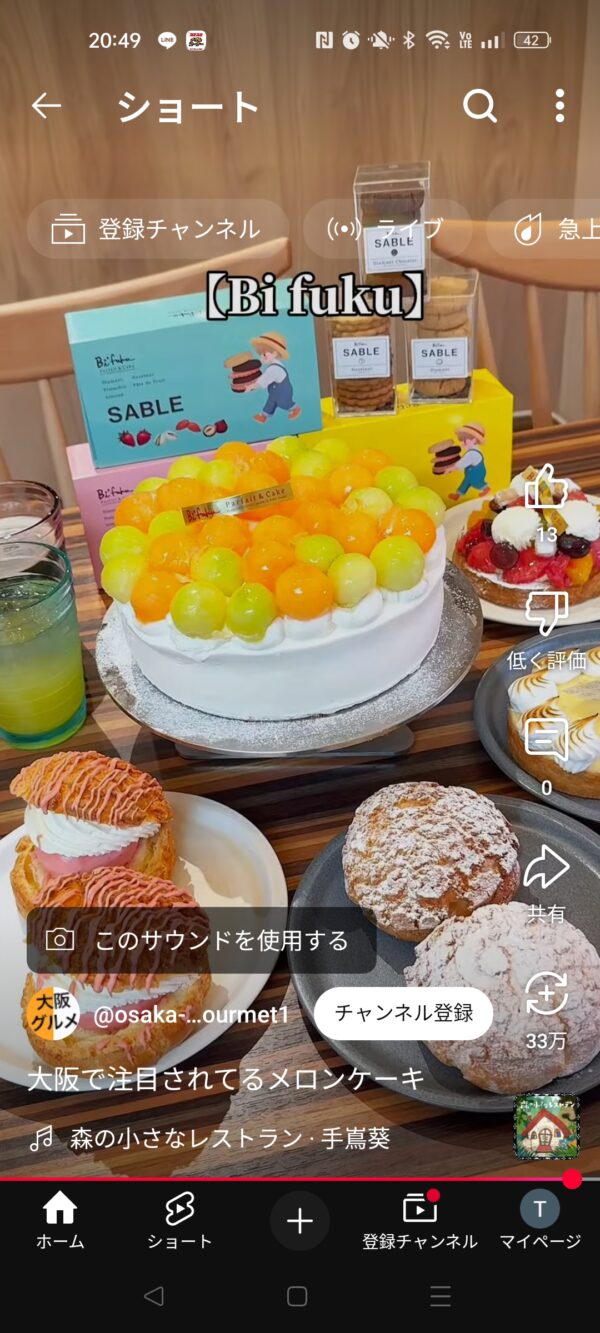Open the sound page thumbnail

[x=546, y=1126]
